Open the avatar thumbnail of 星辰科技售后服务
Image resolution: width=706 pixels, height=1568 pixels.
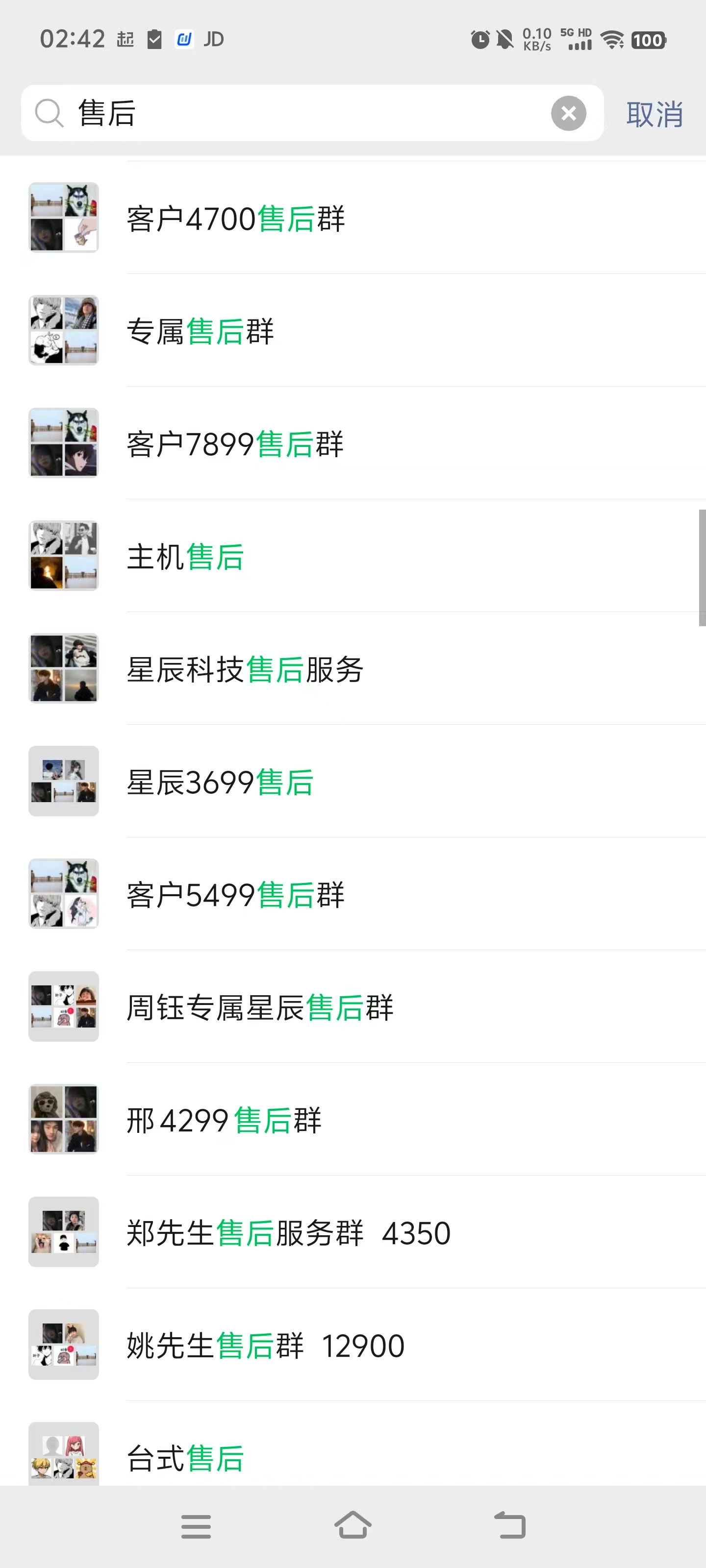tap(63, 668)
